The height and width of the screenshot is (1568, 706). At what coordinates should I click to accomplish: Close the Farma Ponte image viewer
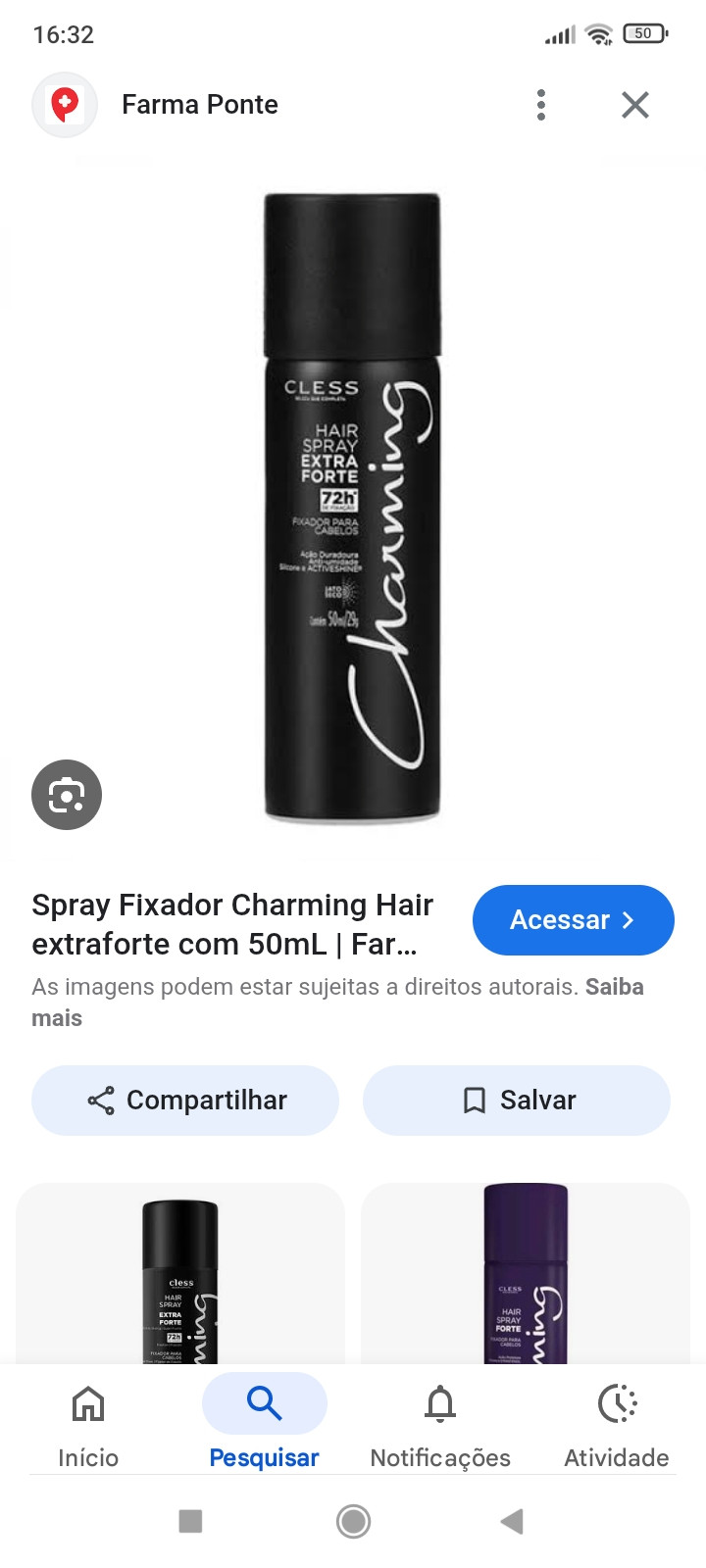(x=635, y=105)
